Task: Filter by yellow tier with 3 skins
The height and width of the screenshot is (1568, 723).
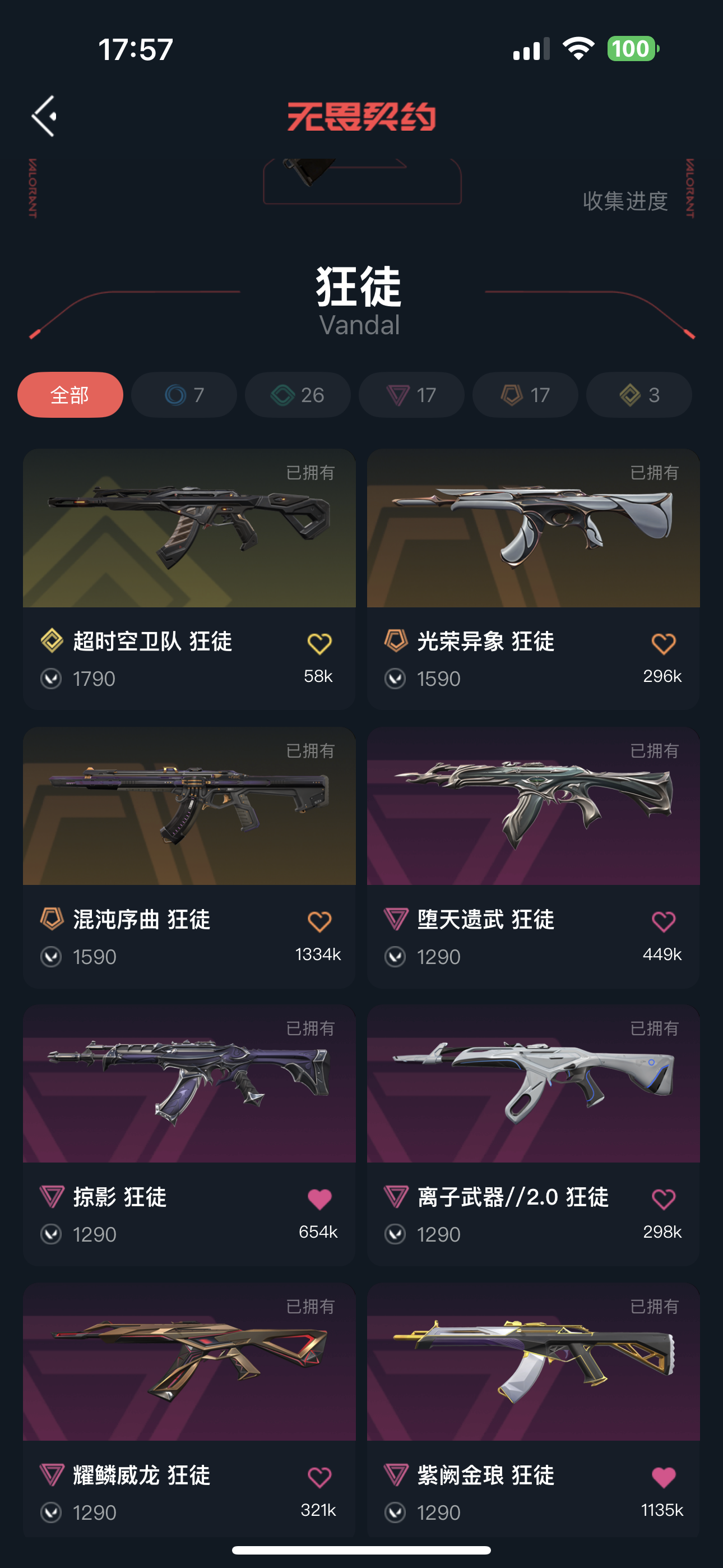Action: pyautogui.click(x=639, y=395)
